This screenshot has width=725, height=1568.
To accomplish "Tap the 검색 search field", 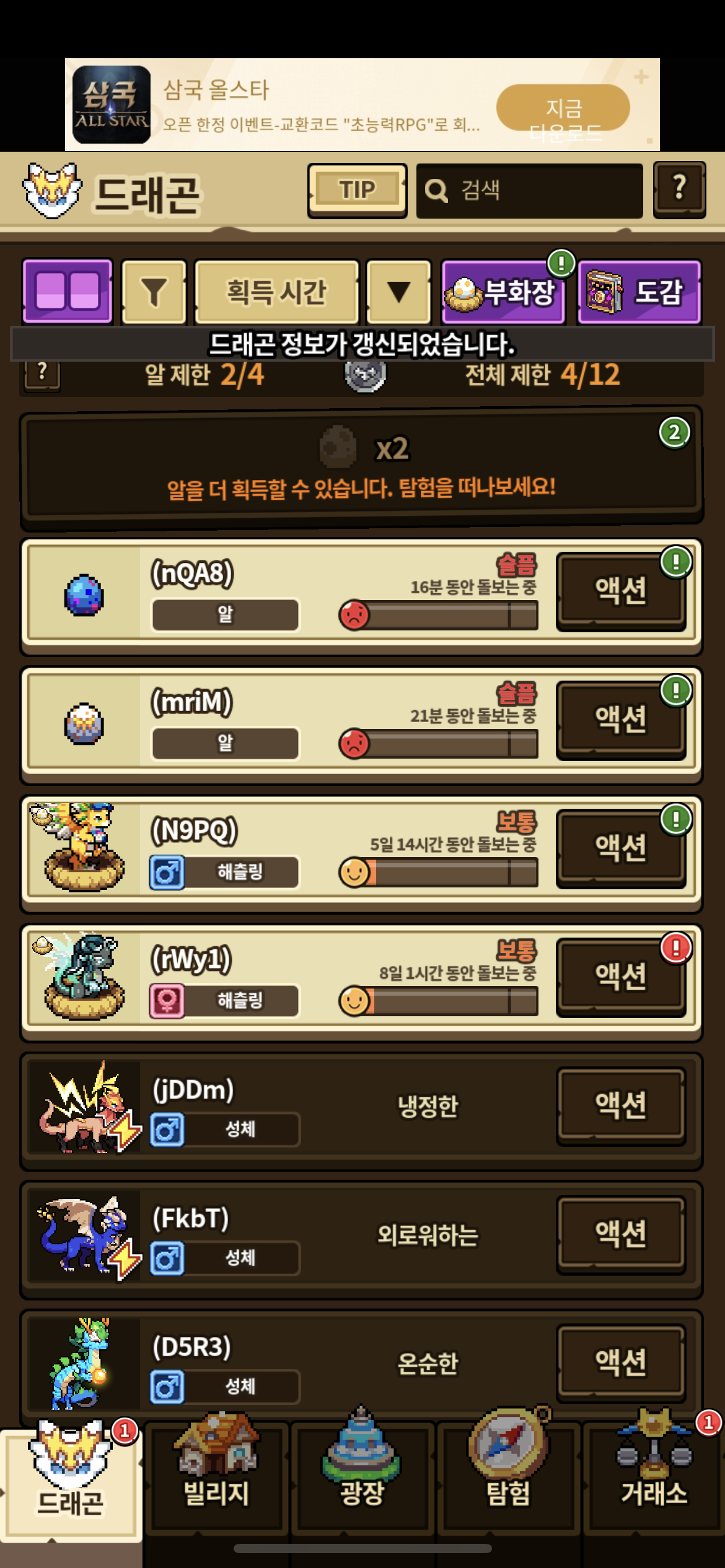I will [529, 191].
